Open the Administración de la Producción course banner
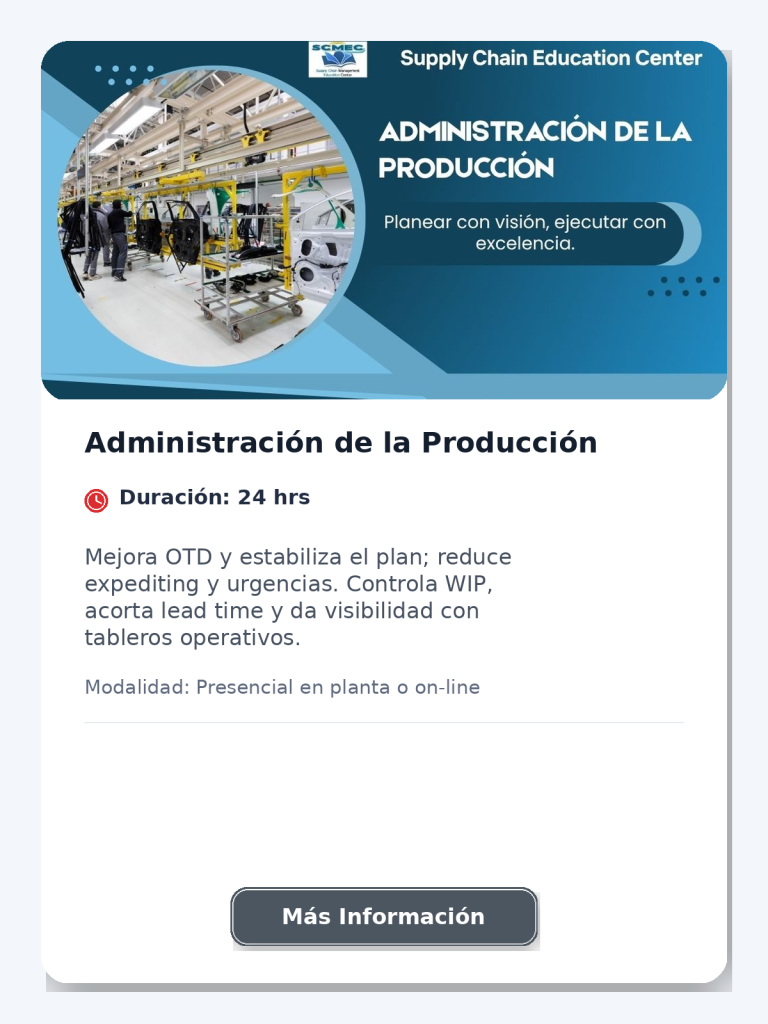Viewport: 768px width, 1024px height. coord(384,220)
